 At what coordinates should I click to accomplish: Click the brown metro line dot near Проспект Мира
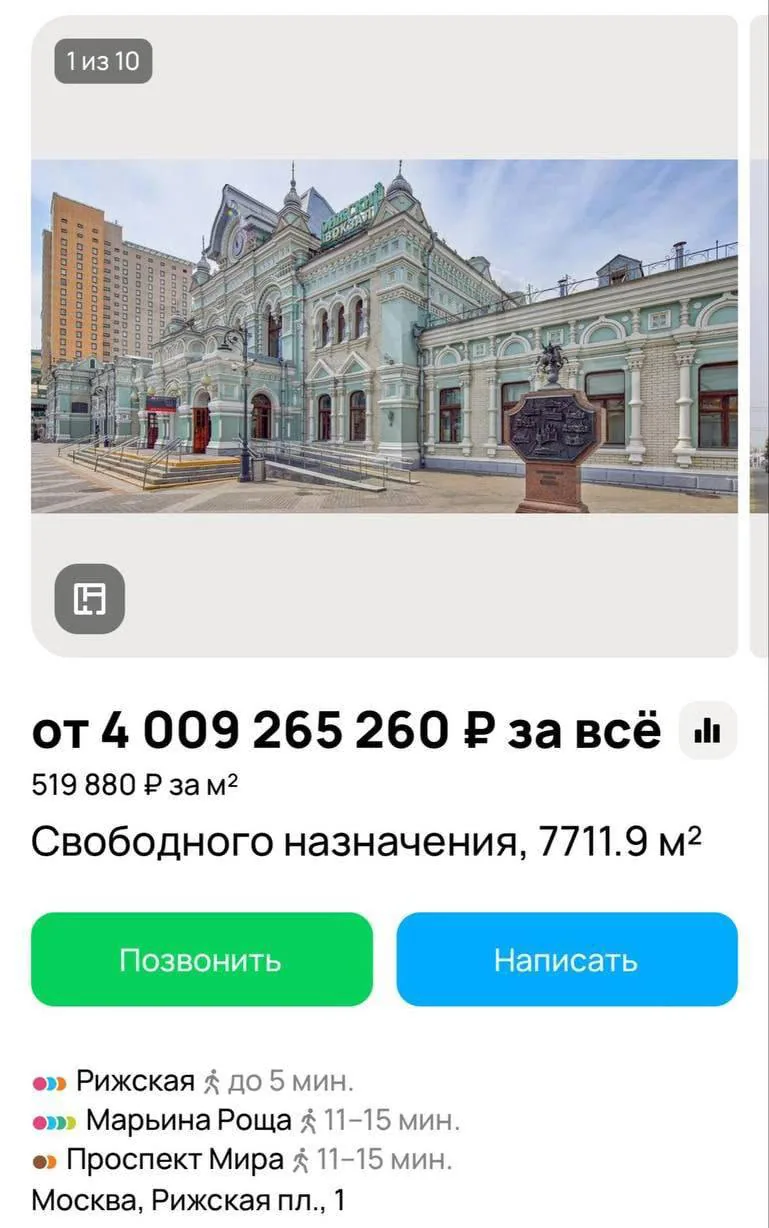(x=44, y=1161)
